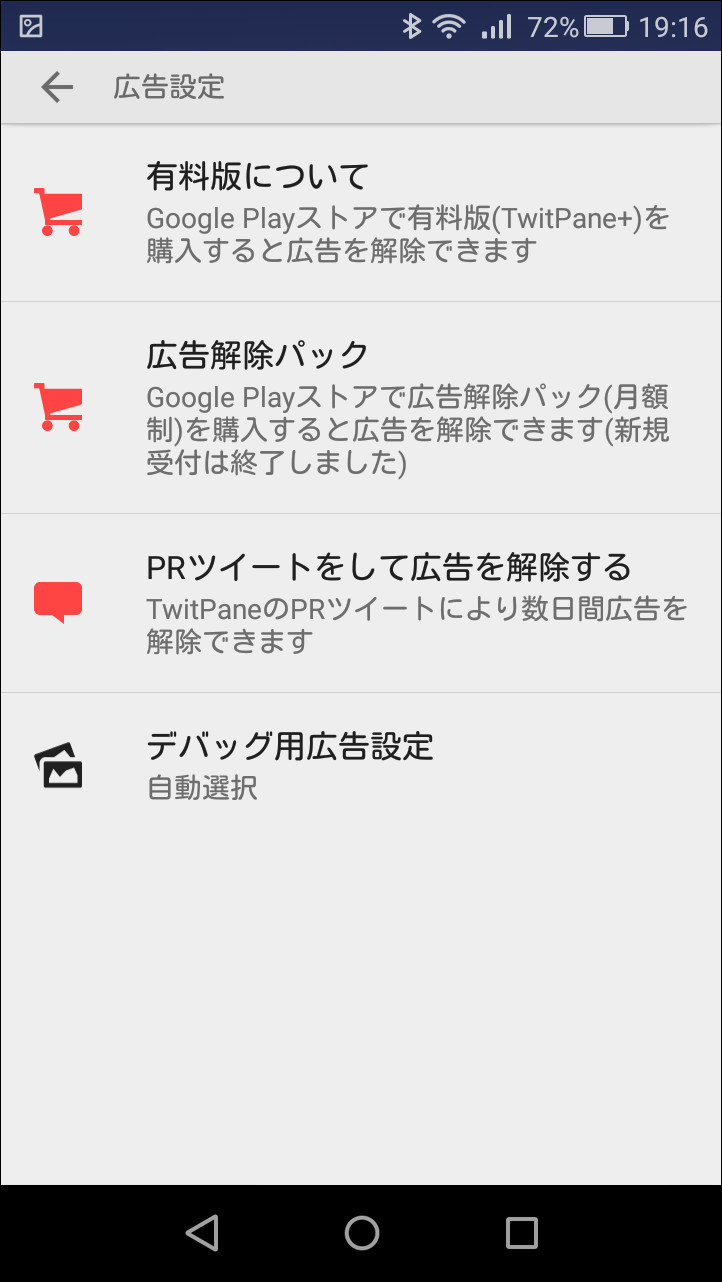The image size is (722, 1282).
Task: Open the 有料版について purchase setting
Action: click(x=360, y=210)
